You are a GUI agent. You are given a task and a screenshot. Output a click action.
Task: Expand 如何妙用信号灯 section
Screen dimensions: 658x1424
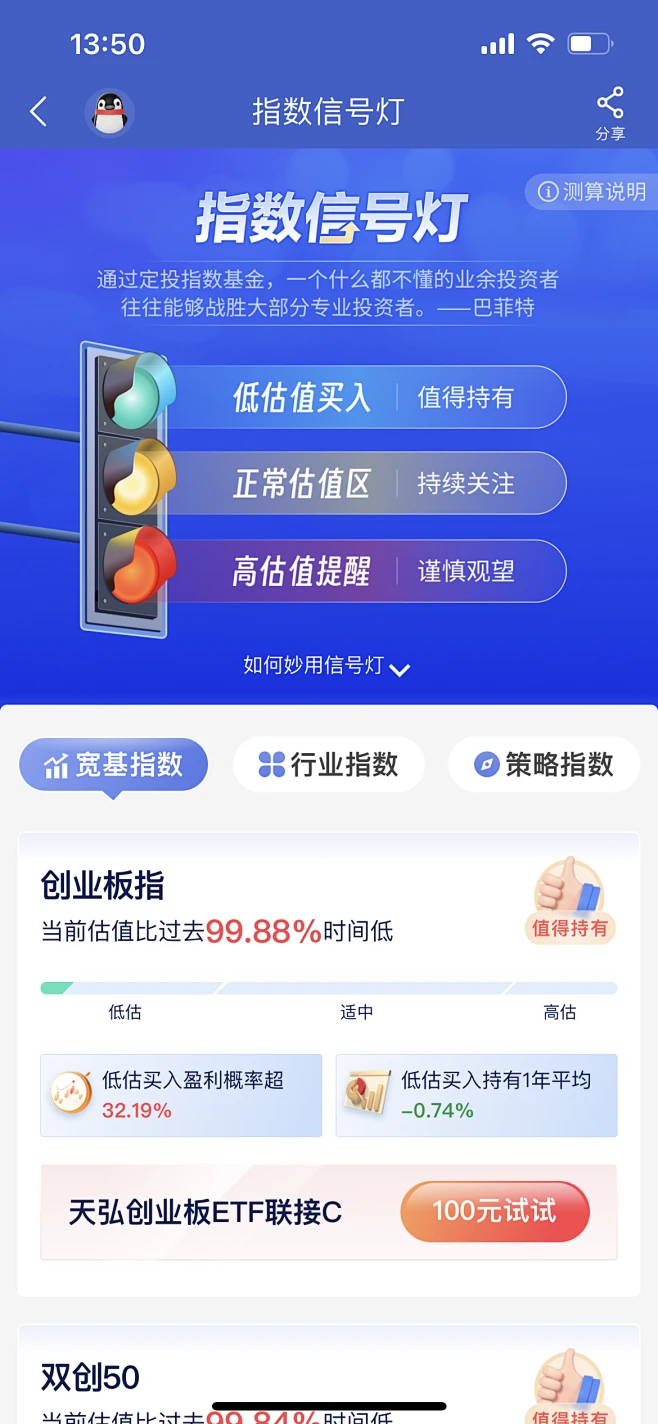coord(326,666)
